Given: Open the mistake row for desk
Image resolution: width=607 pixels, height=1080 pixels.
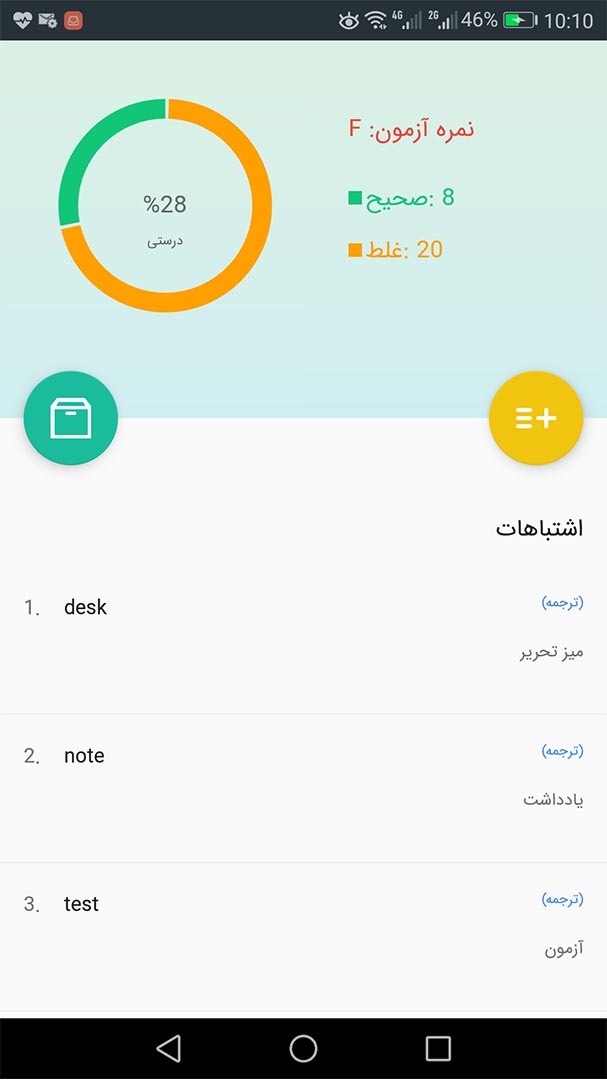Looking at the screenshot, I should 303,640.
